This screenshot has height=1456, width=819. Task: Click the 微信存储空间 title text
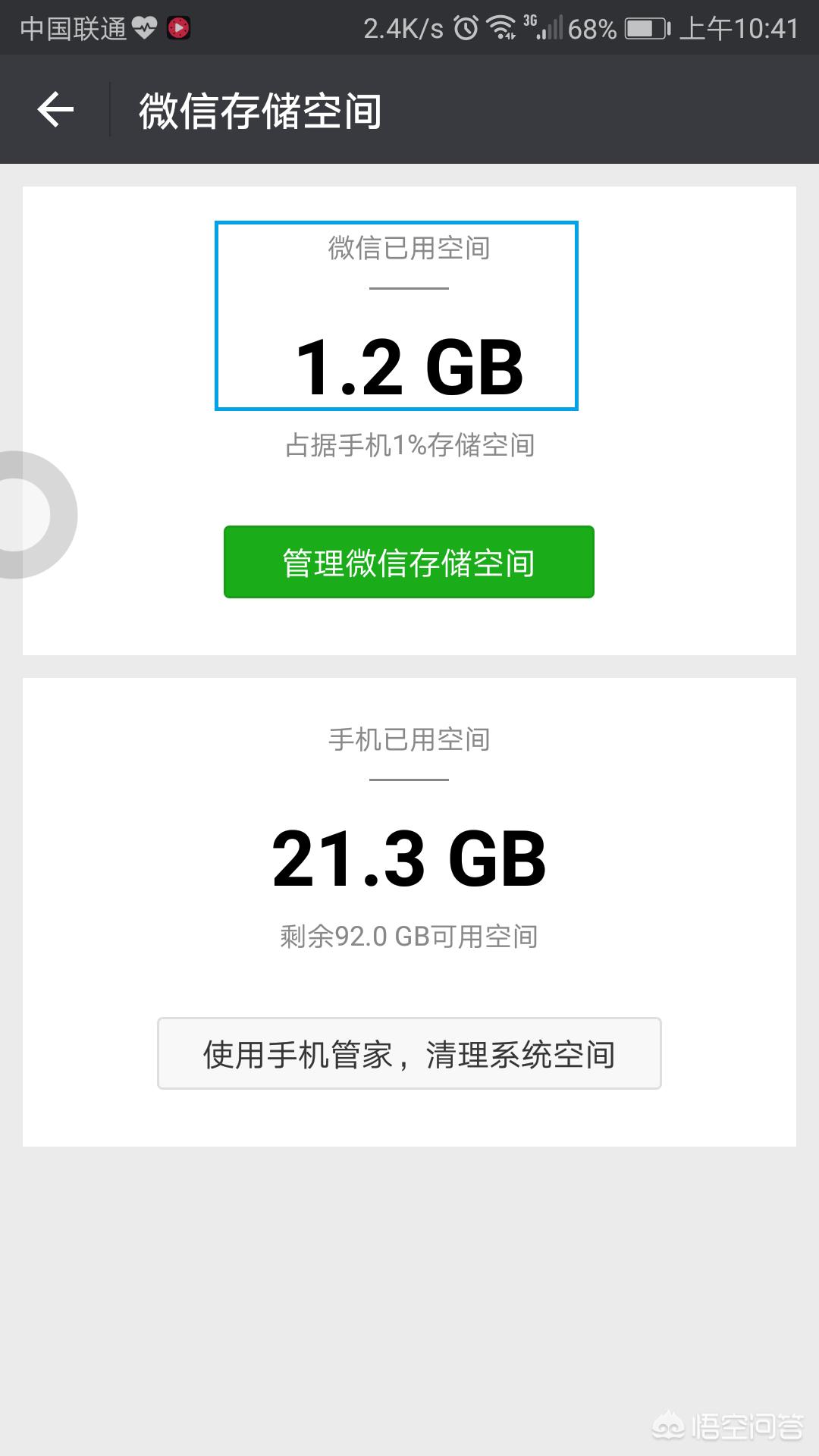coord(260,110)
